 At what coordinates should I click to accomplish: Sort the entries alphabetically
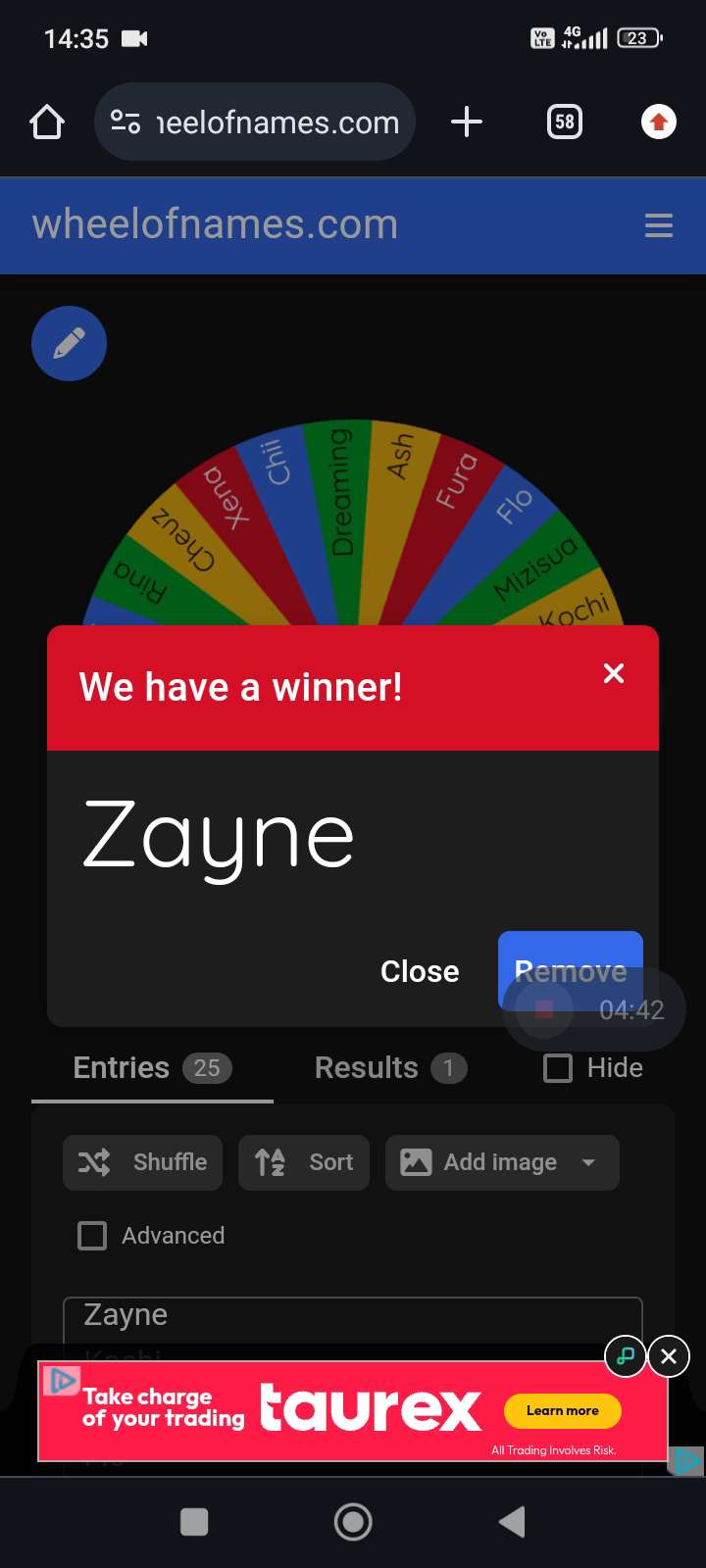pyautogui.click(x=304, y=1162)
